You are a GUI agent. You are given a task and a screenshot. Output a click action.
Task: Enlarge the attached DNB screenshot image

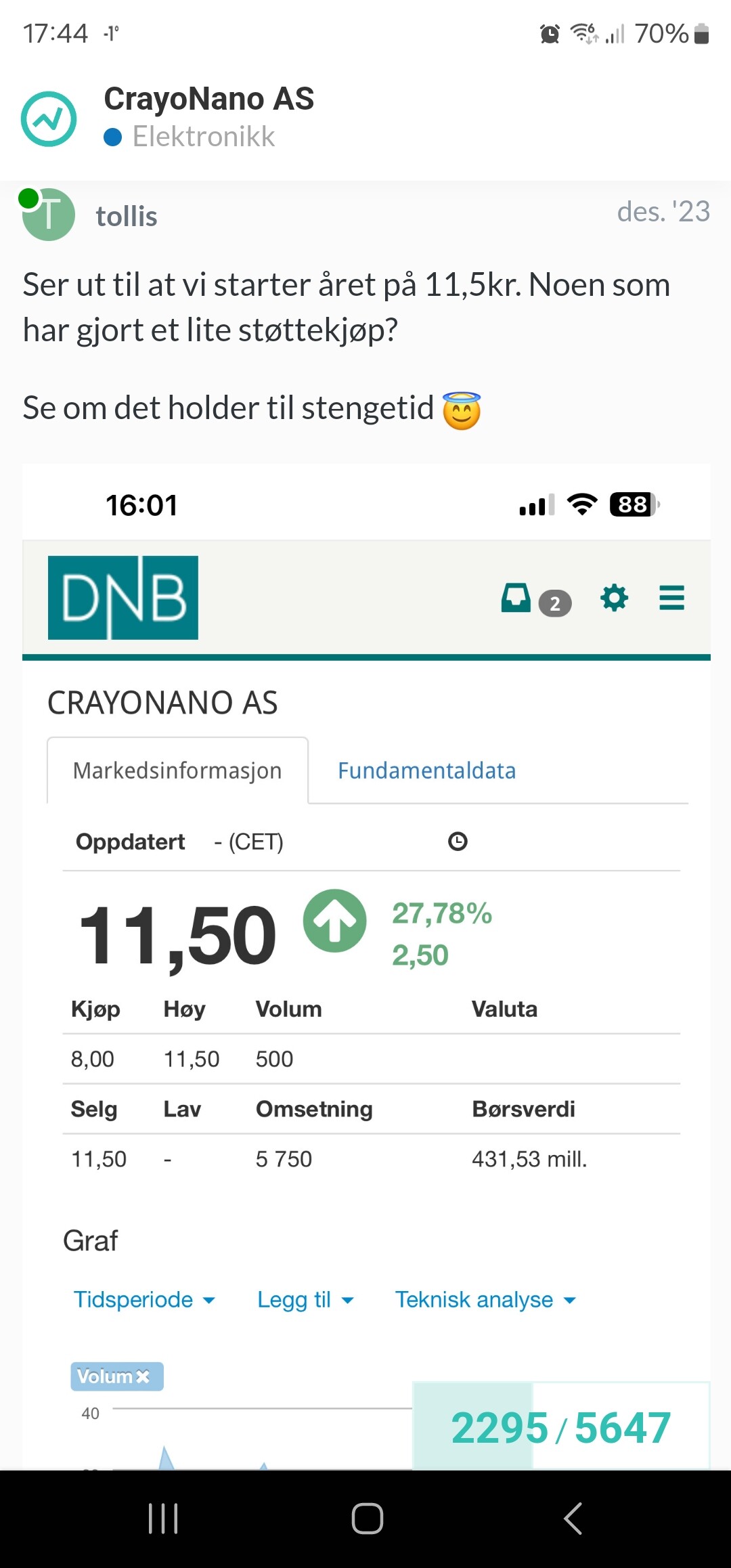[x=365, y=948]
